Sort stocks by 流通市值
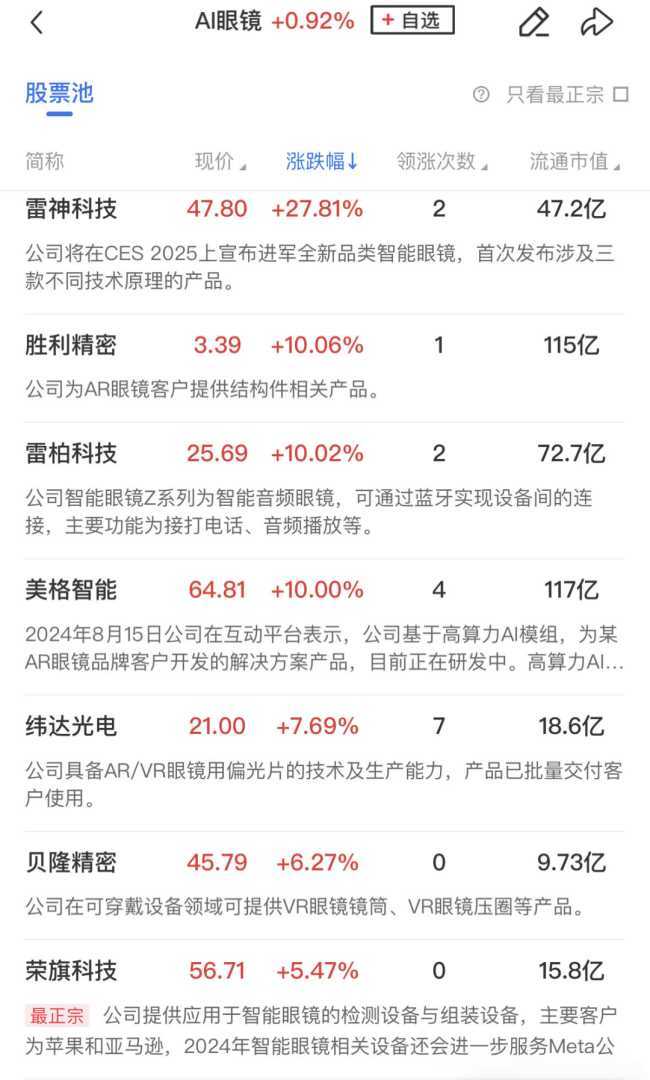Screen dimensions: 650x1080 pyautogui.click(x=574, y=161)
